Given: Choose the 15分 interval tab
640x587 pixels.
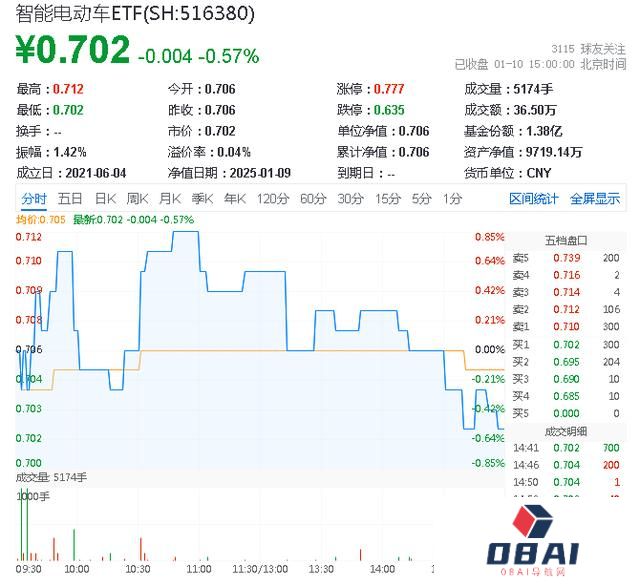Looking at the screenshot, I should coord(388,198).
